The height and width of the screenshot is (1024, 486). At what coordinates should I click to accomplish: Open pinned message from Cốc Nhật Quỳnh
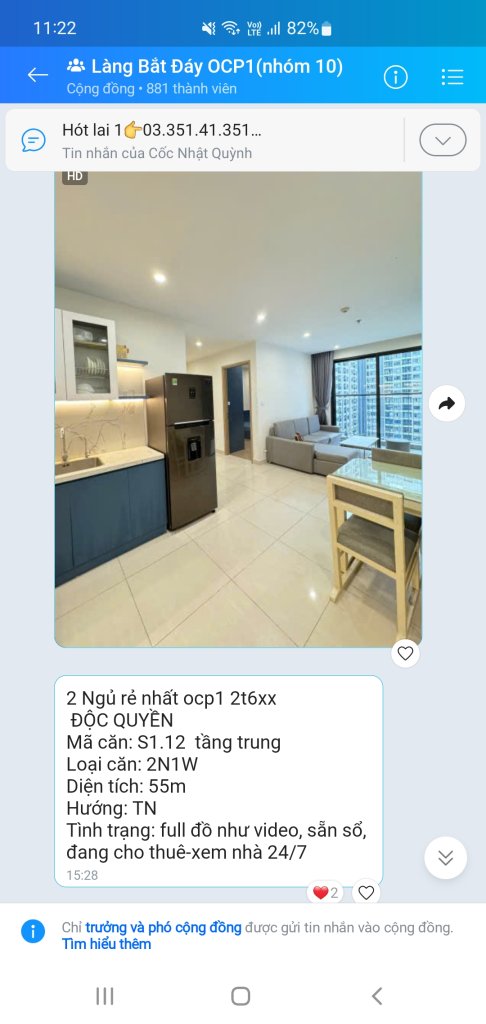point(202,140)
